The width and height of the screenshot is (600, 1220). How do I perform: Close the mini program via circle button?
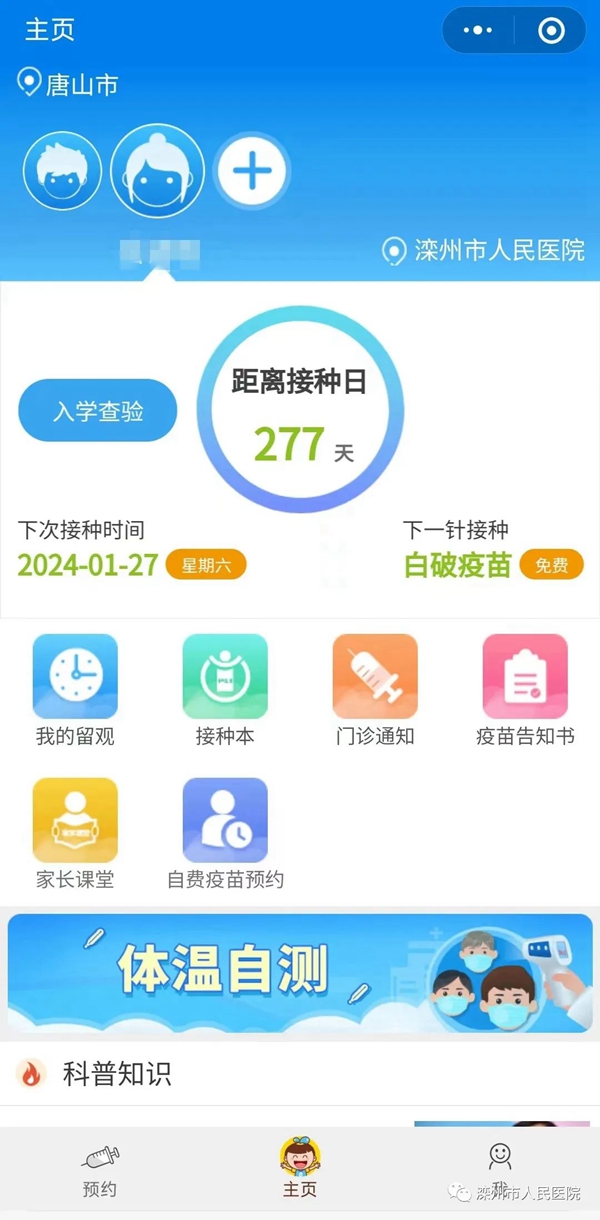551,31
